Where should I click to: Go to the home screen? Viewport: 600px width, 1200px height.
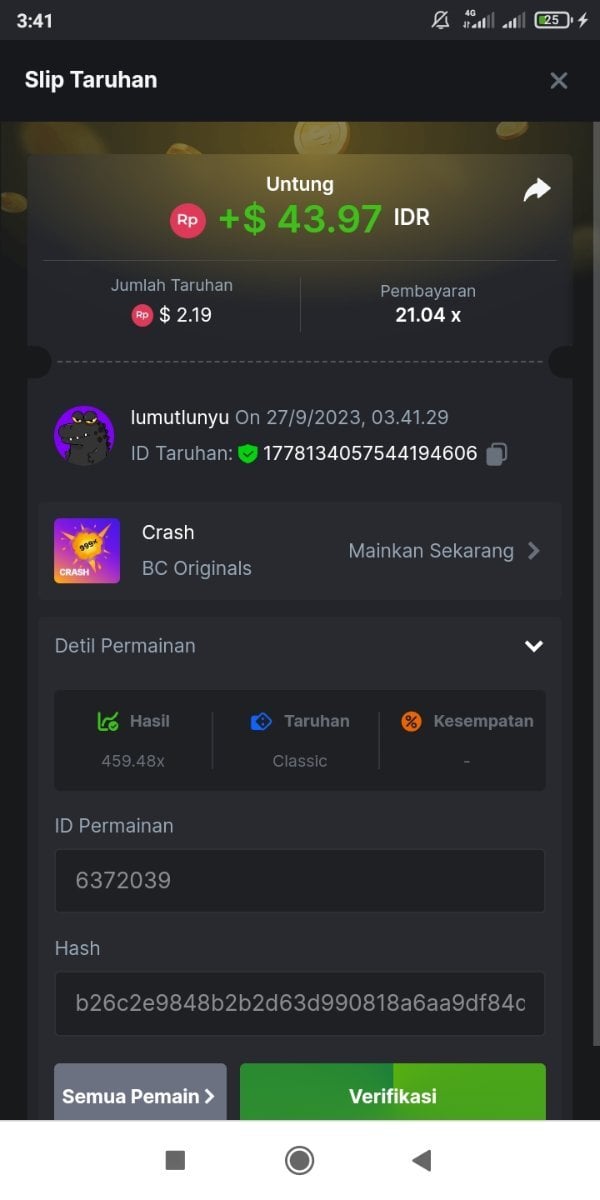(x=299, y=1160)
